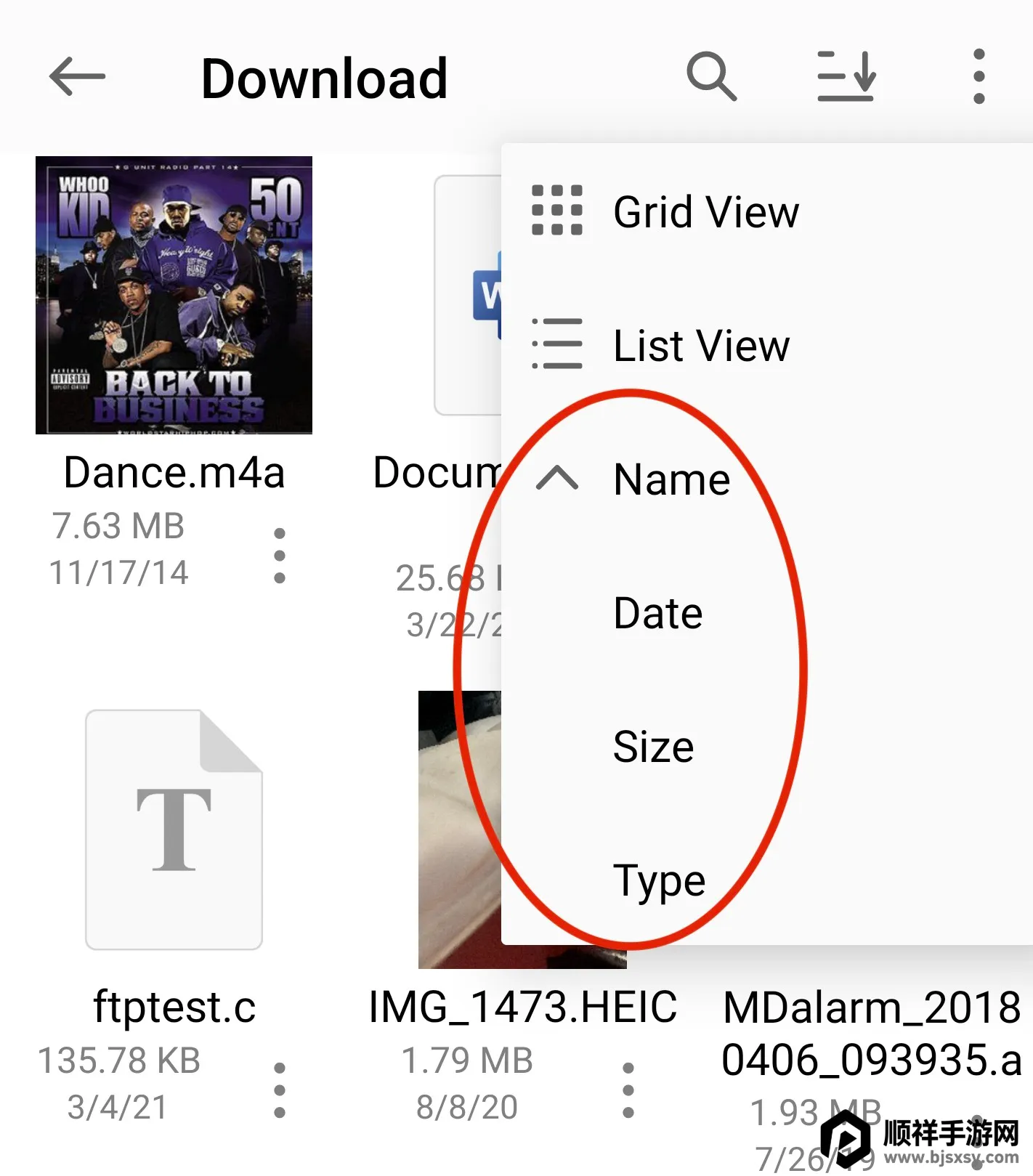Image resolution: width=1033 pixels, height=1176 pixels.
Task: Tap the sort icon in toolbar
Action: pyautogui.click(x=846, y=76)
